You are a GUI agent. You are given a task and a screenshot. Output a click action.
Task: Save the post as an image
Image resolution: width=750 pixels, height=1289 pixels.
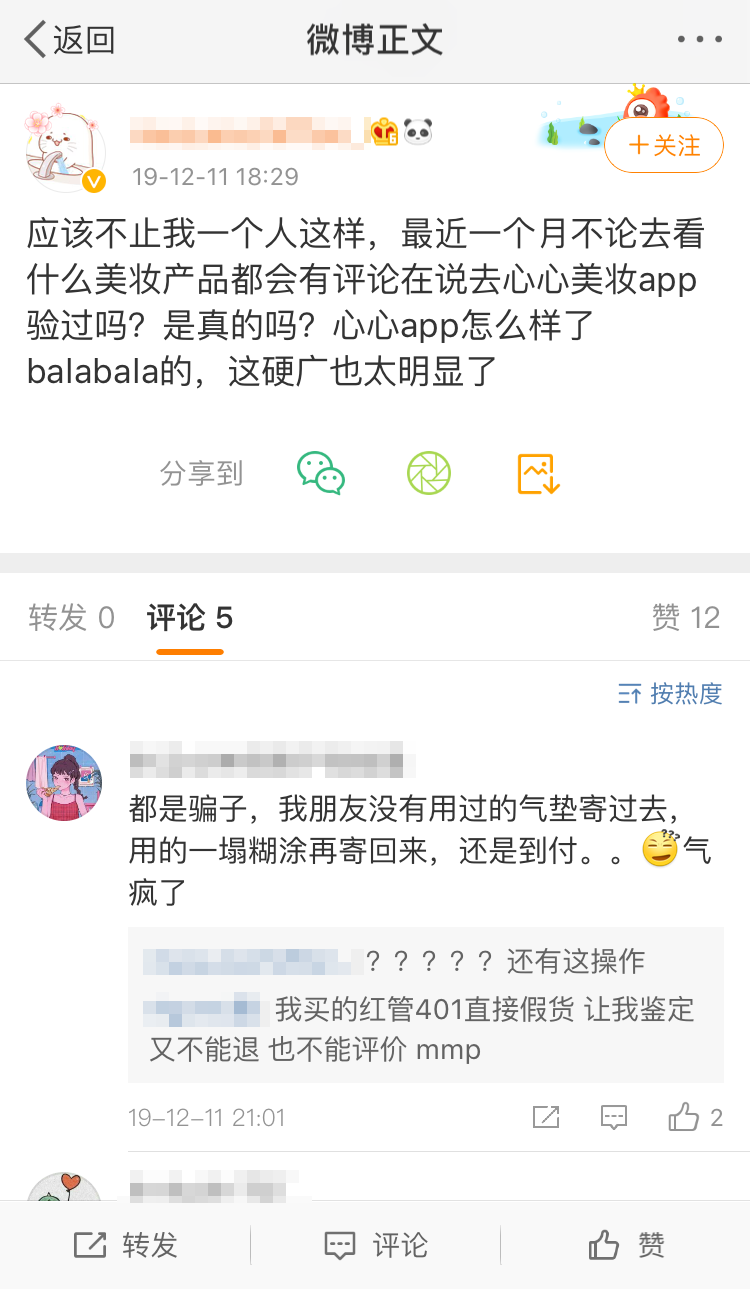tap(538, 473)
